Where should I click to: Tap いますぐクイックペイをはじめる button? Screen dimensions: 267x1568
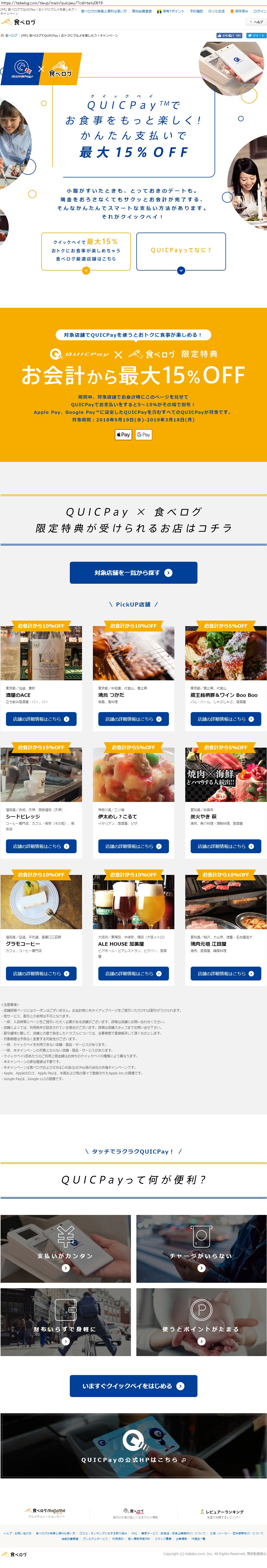click(x=134, y=1386)
